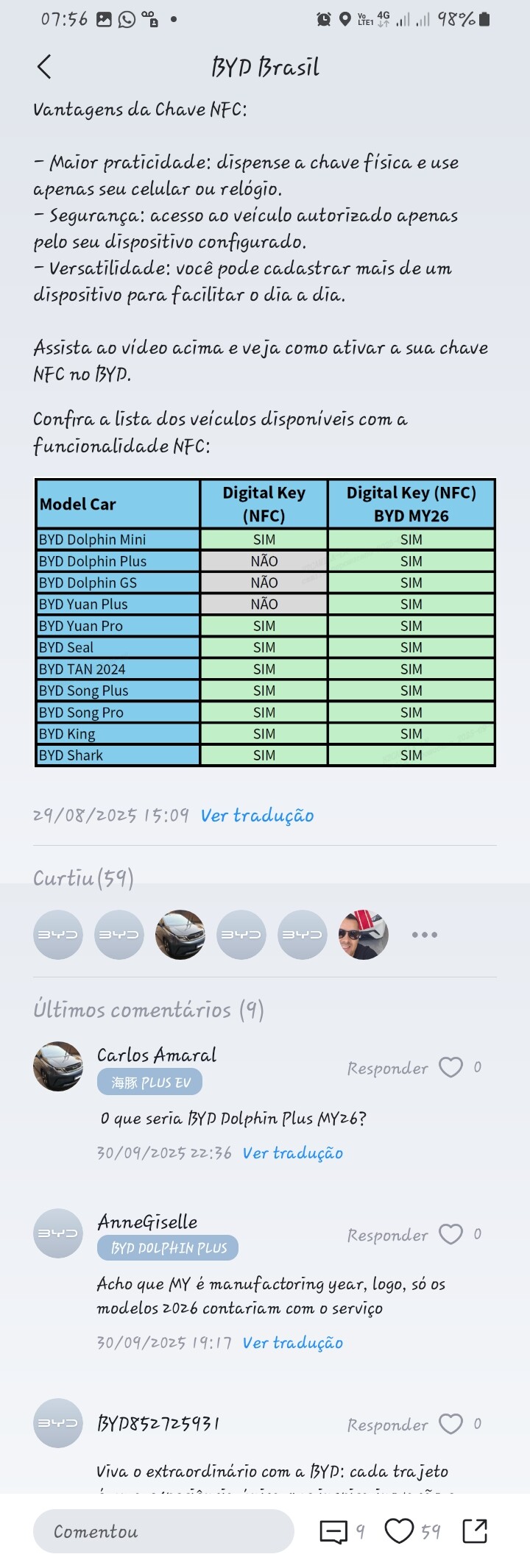Like AnneGiselle's comment
530x1568 pixels.
click(451, 1234)
